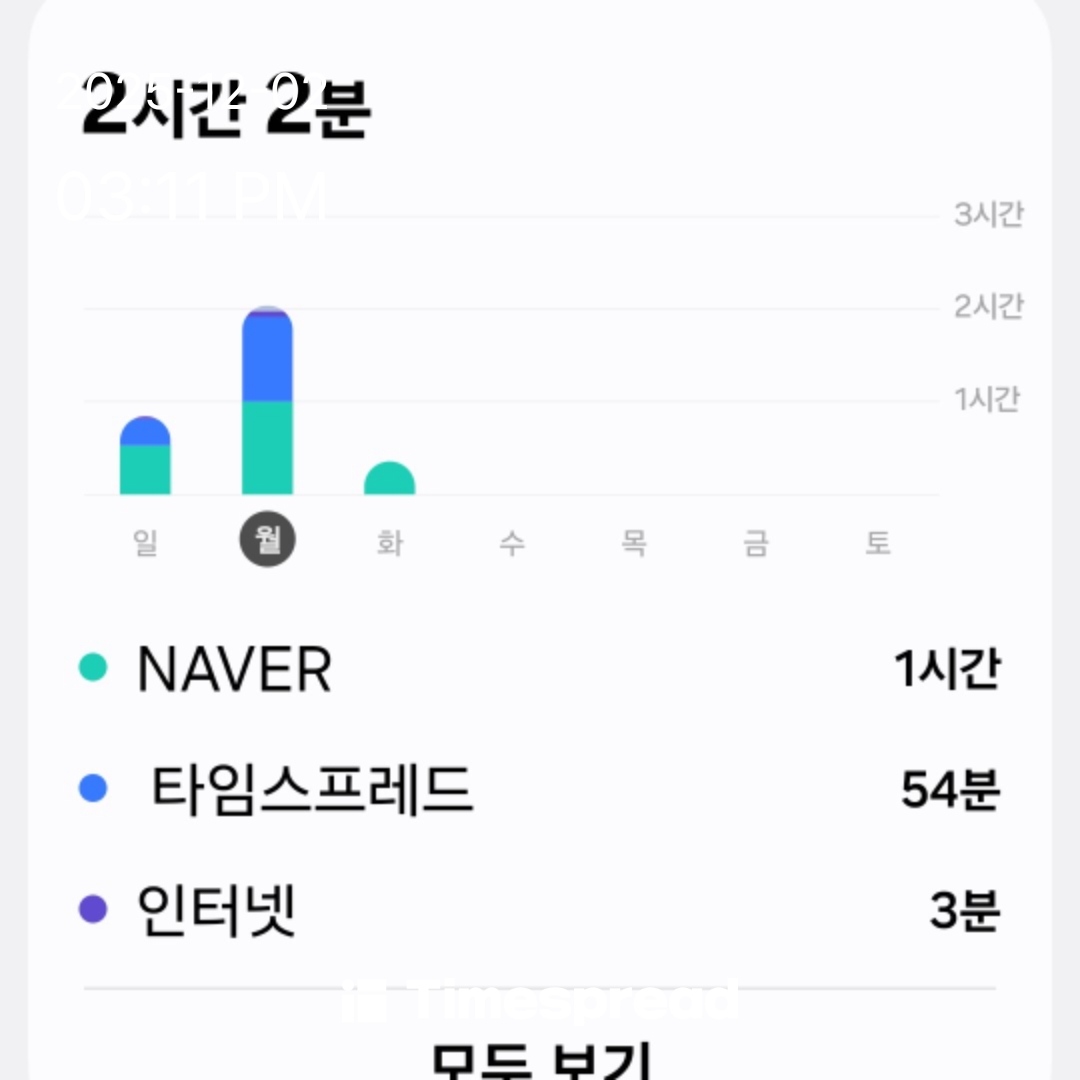Select Sunday (일) on the weekly chart
1080x1080 pixels.
[x=145, y=543]
